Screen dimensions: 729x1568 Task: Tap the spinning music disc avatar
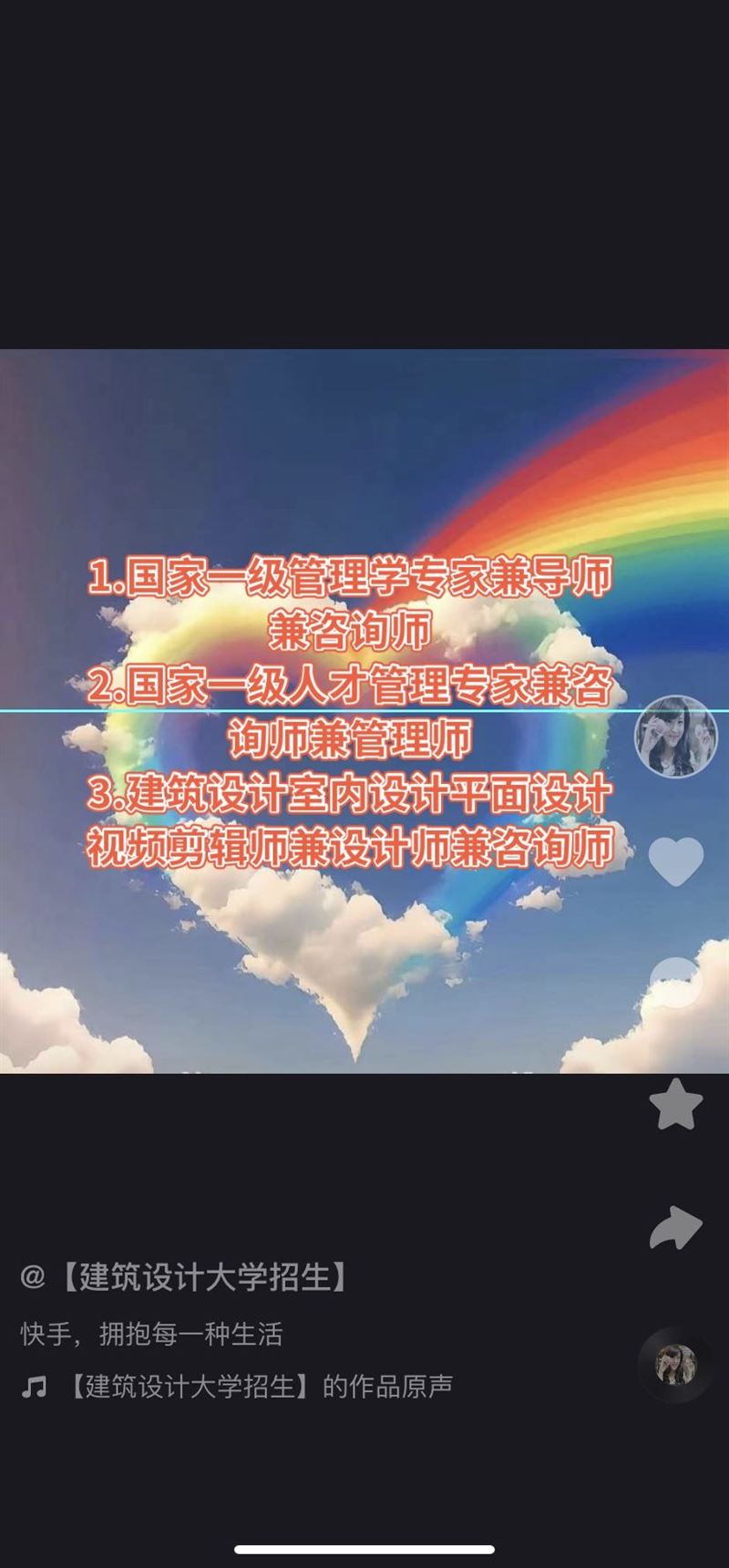[675, 1365]
